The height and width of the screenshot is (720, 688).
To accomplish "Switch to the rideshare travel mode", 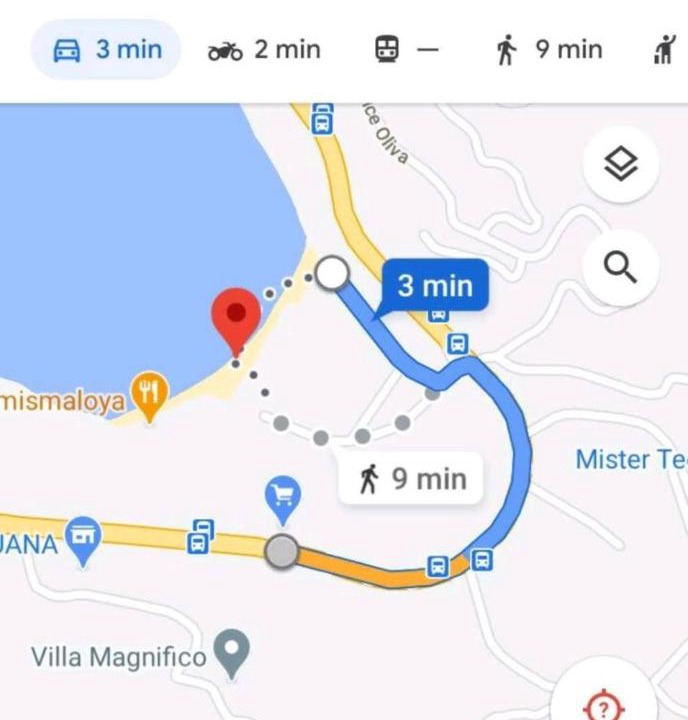I will point(665,50).
